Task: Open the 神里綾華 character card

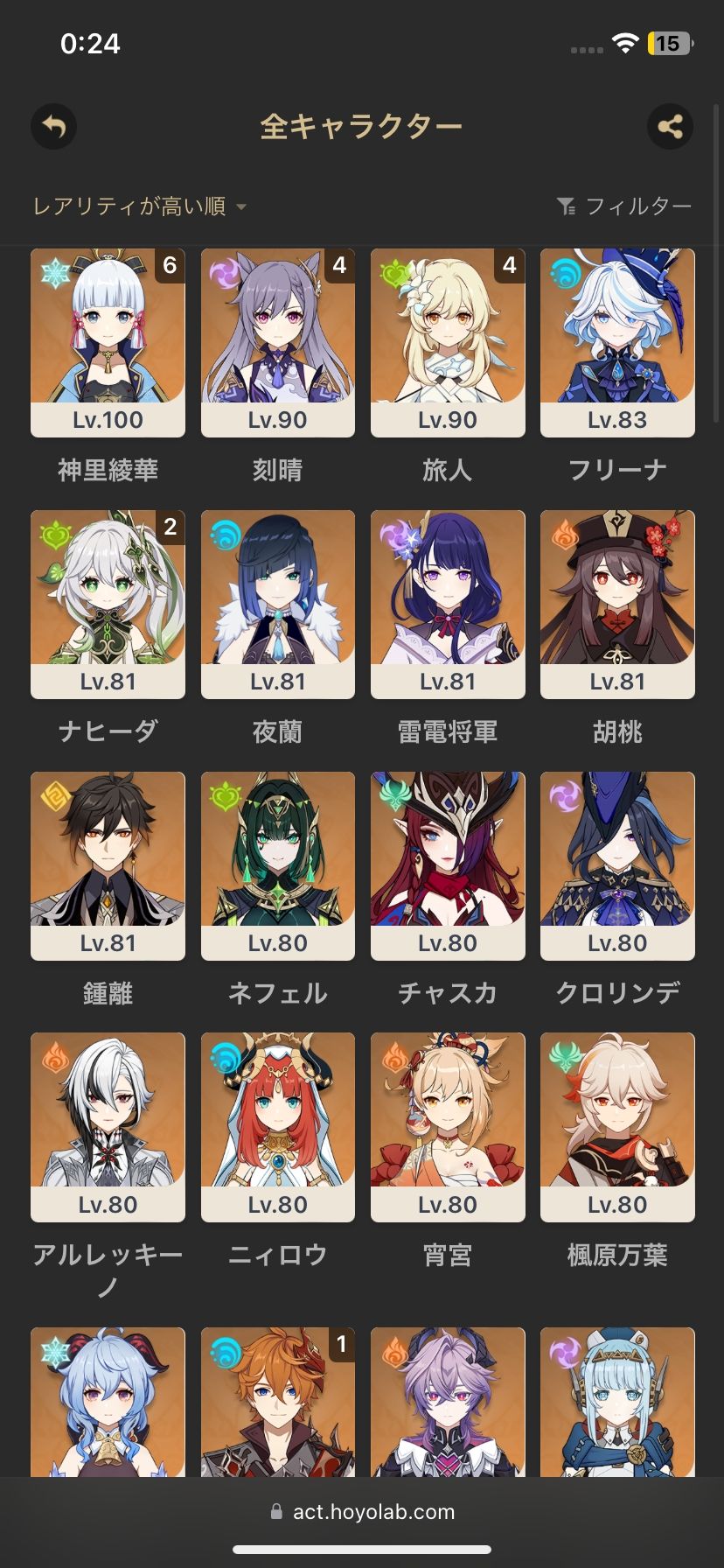Action: pos(108,343)
